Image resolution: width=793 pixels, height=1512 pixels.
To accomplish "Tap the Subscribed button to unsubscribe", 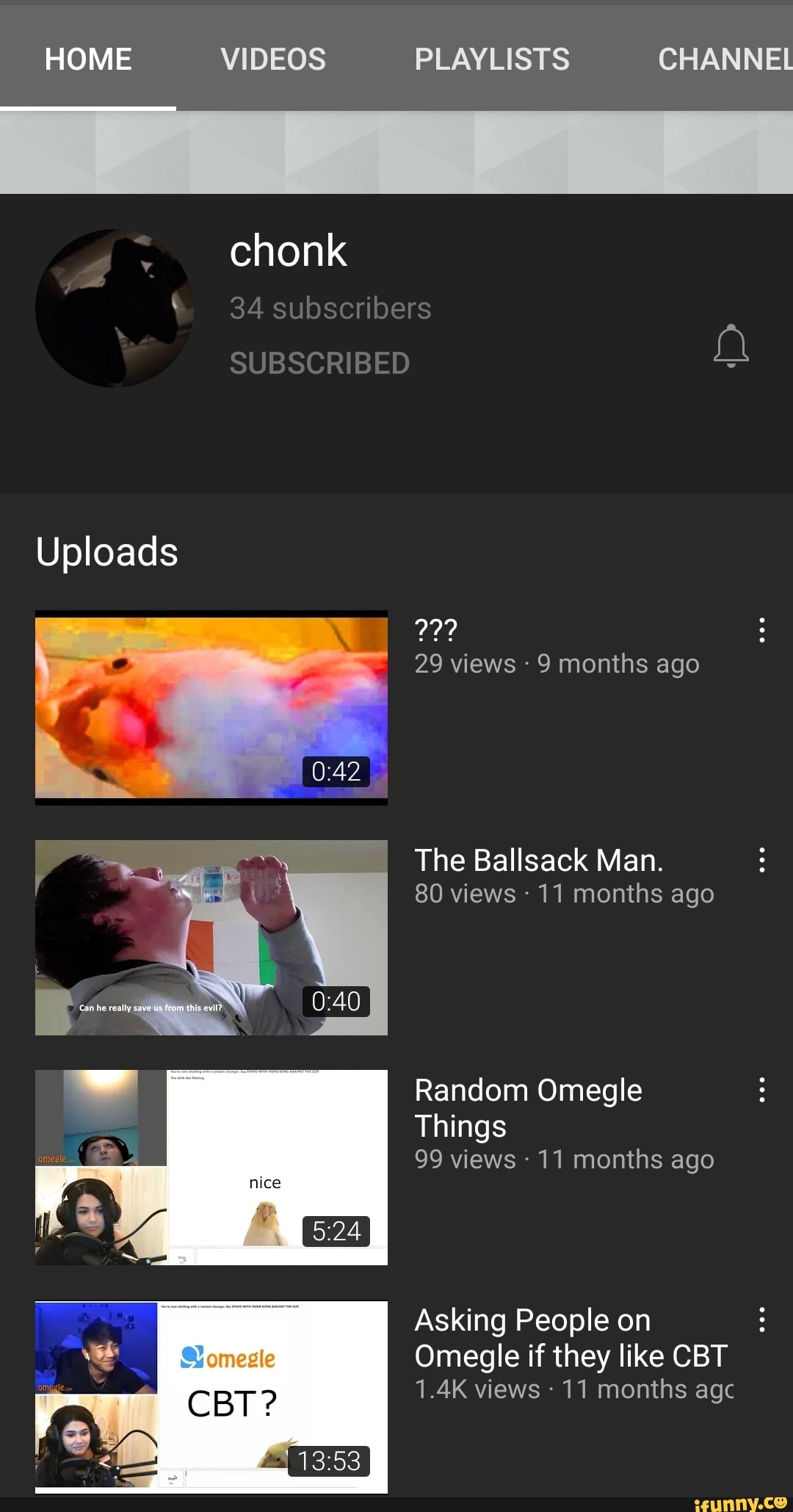I will click(x=319, y=363).
